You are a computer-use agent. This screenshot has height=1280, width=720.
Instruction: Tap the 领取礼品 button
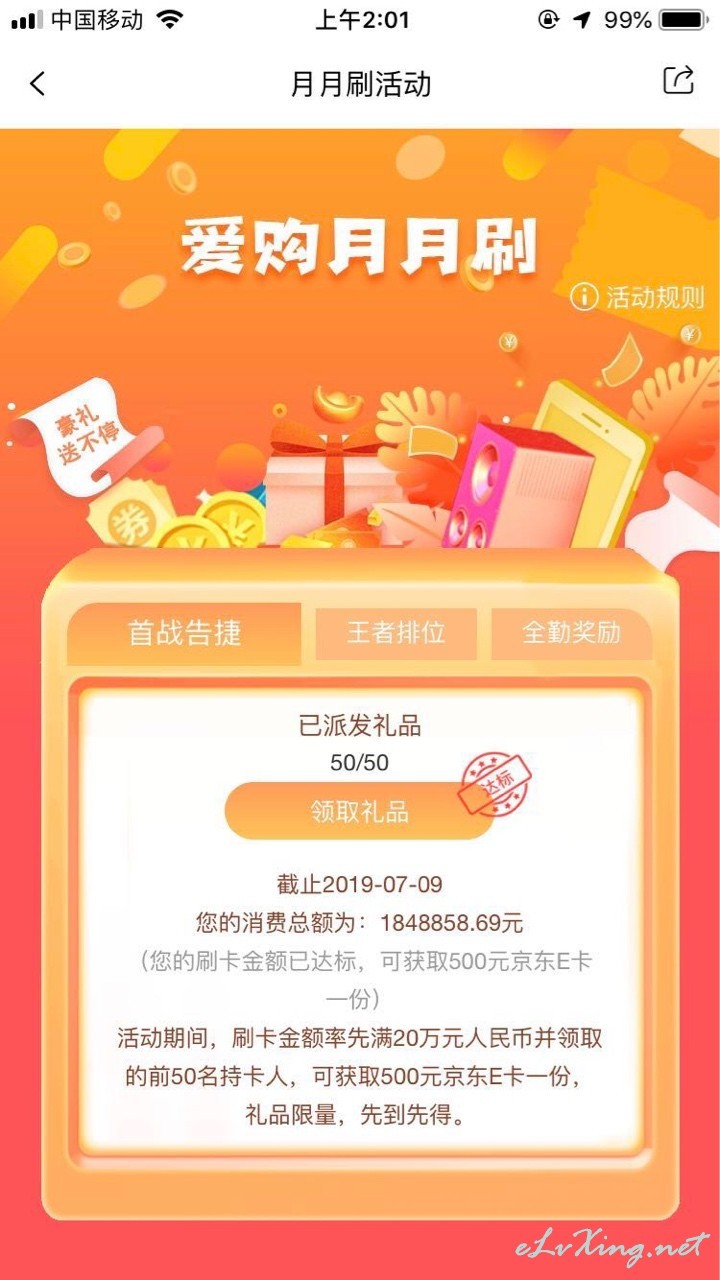(359, 811)
